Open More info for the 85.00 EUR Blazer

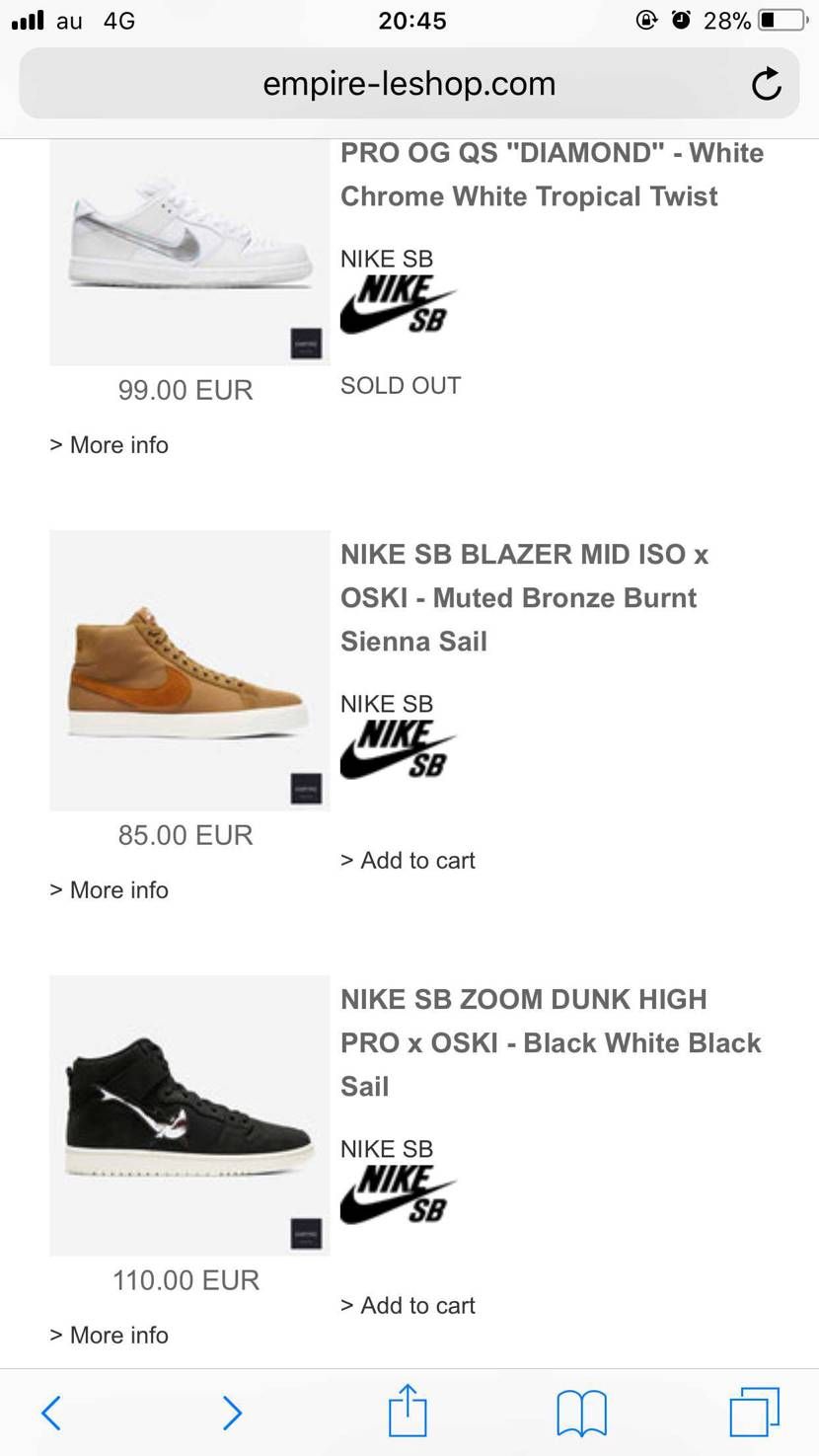pos(110,890)
